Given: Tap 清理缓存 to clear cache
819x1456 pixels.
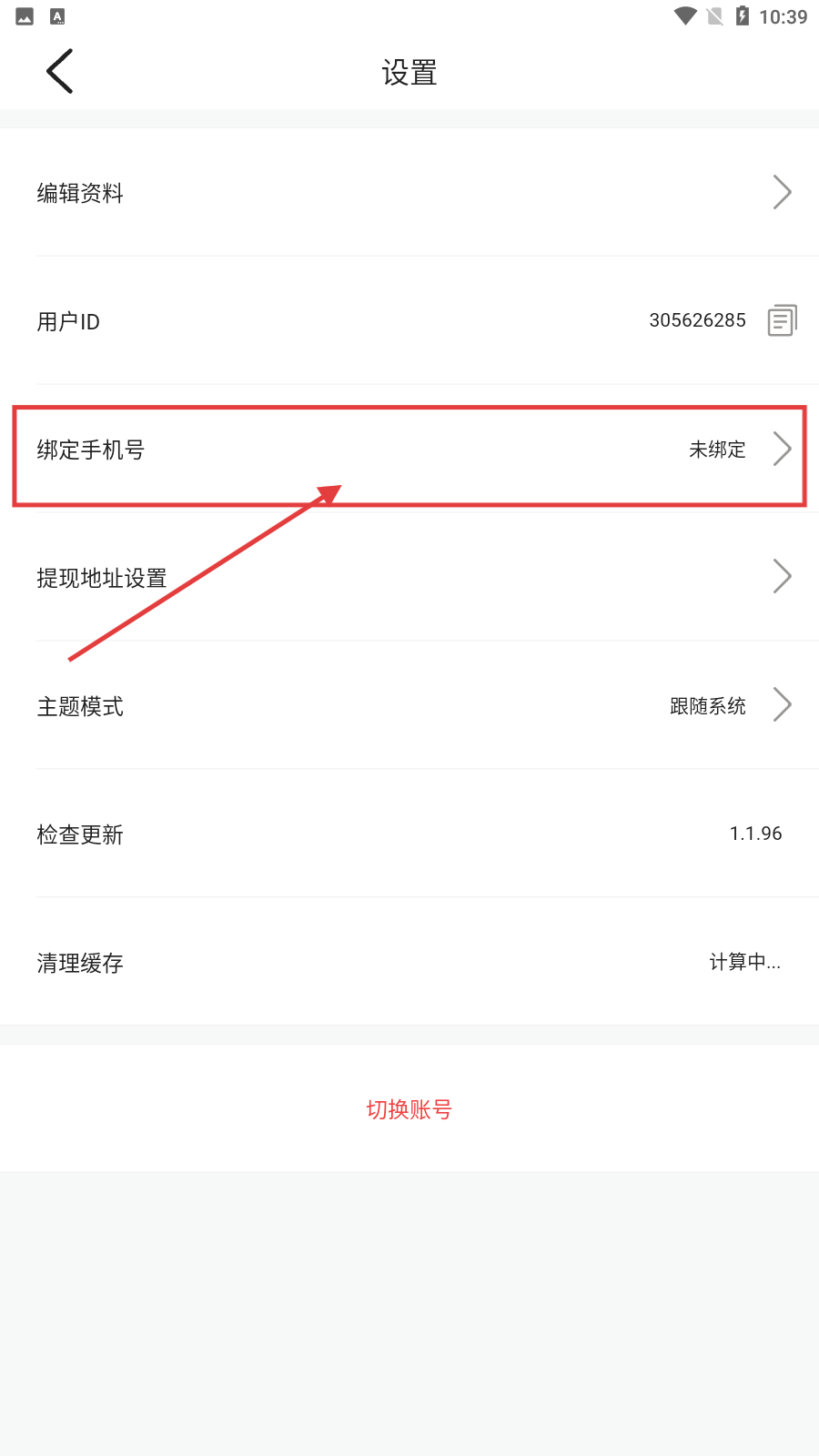Looking at the screenshot, I should (409, 963).
